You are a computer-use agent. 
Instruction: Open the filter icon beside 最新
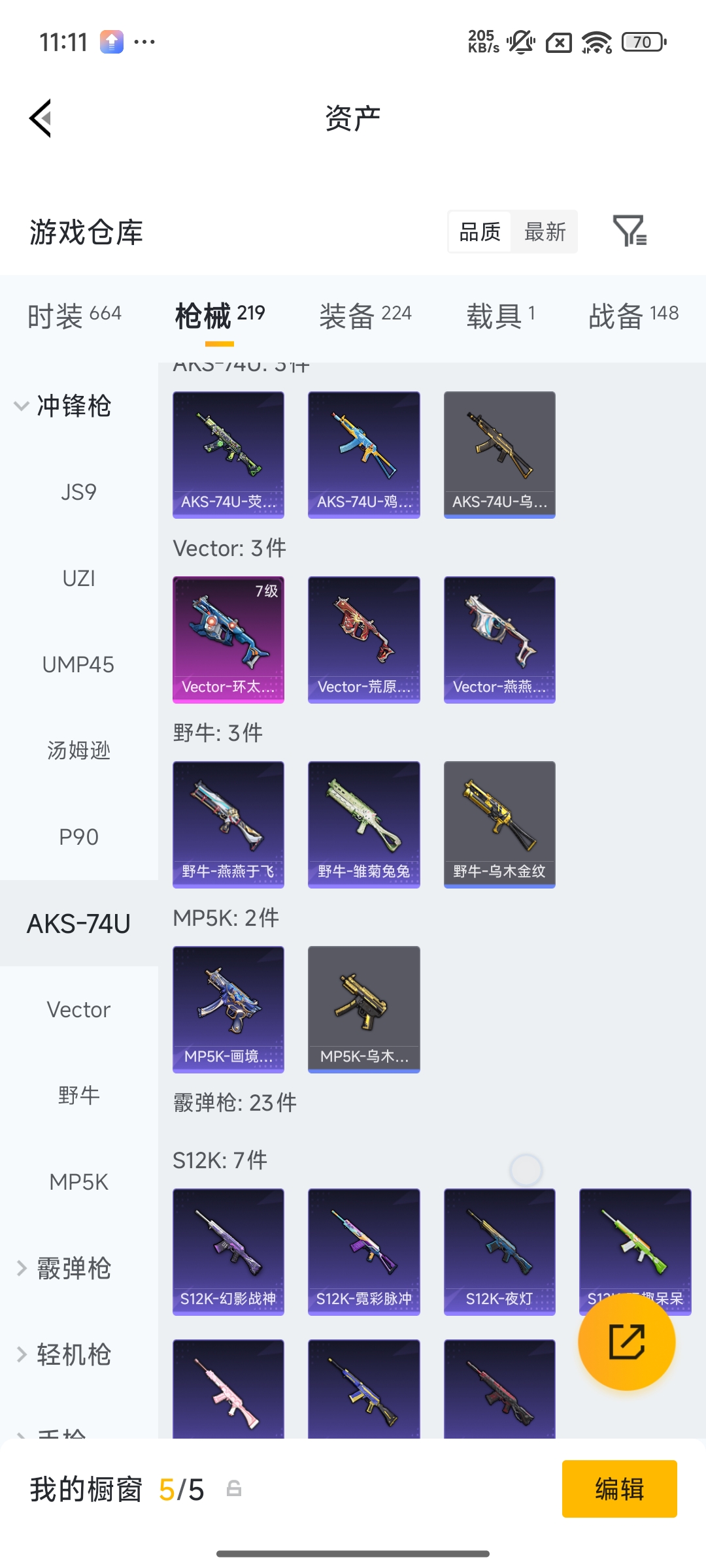[x=629, y=231]
